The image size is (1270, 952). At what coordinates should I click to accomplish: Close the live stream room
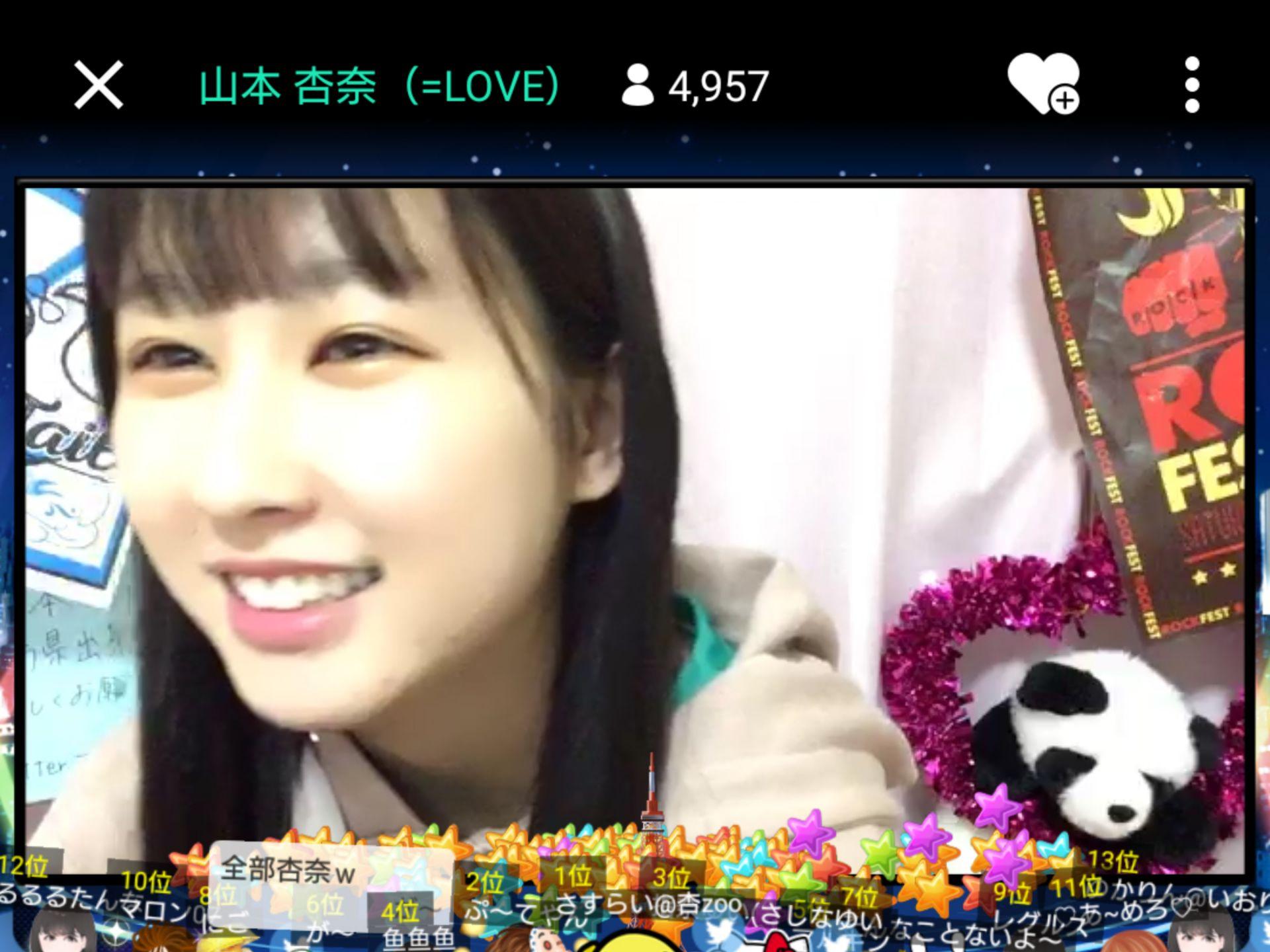99,85
